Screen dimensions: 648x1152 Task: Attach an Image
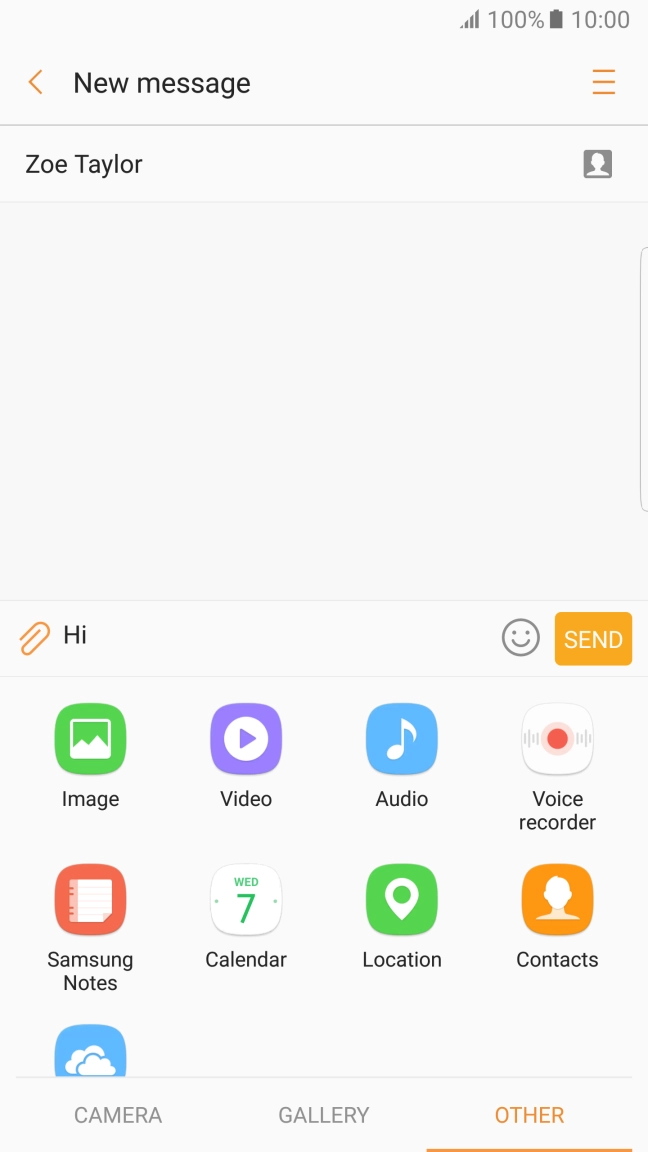90,740
